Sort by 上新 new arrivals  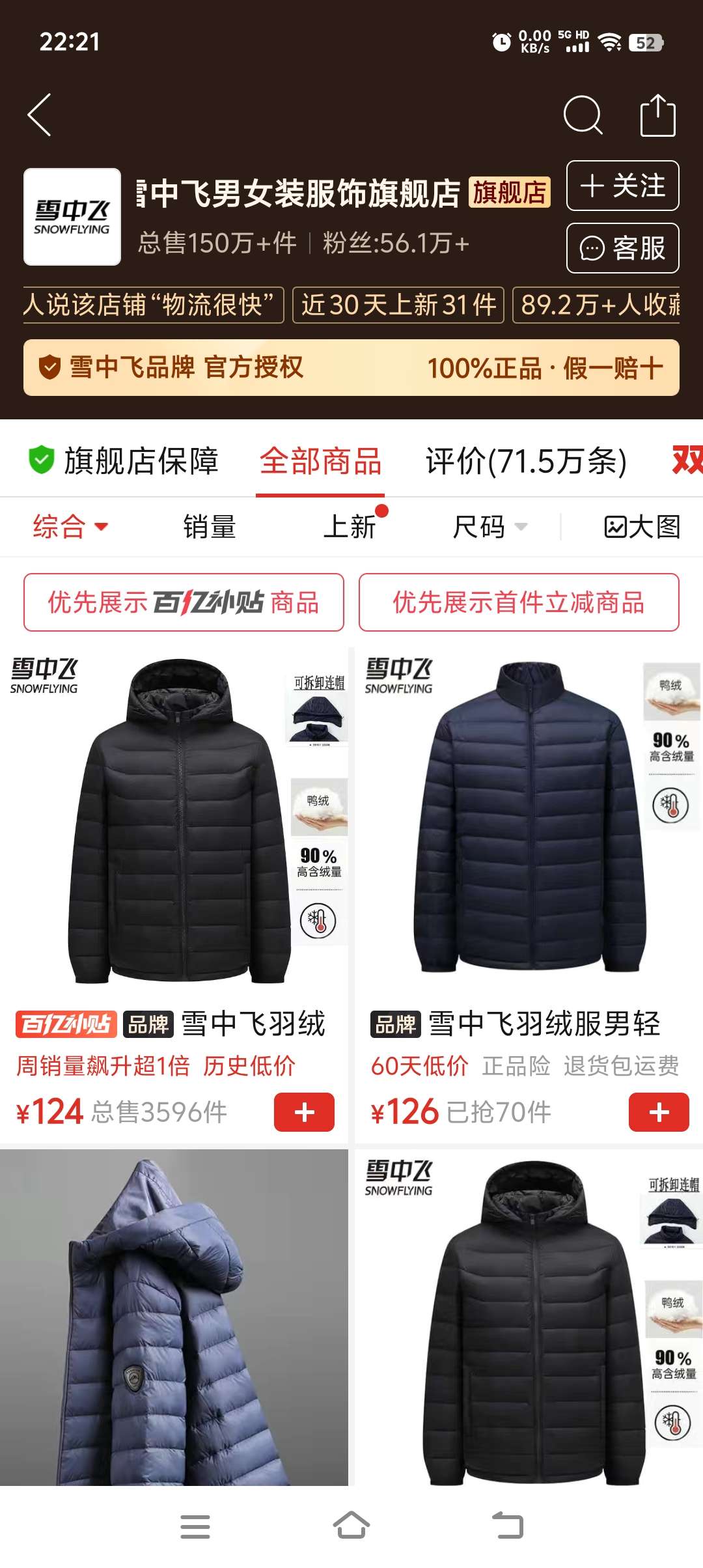click(350, 526)
